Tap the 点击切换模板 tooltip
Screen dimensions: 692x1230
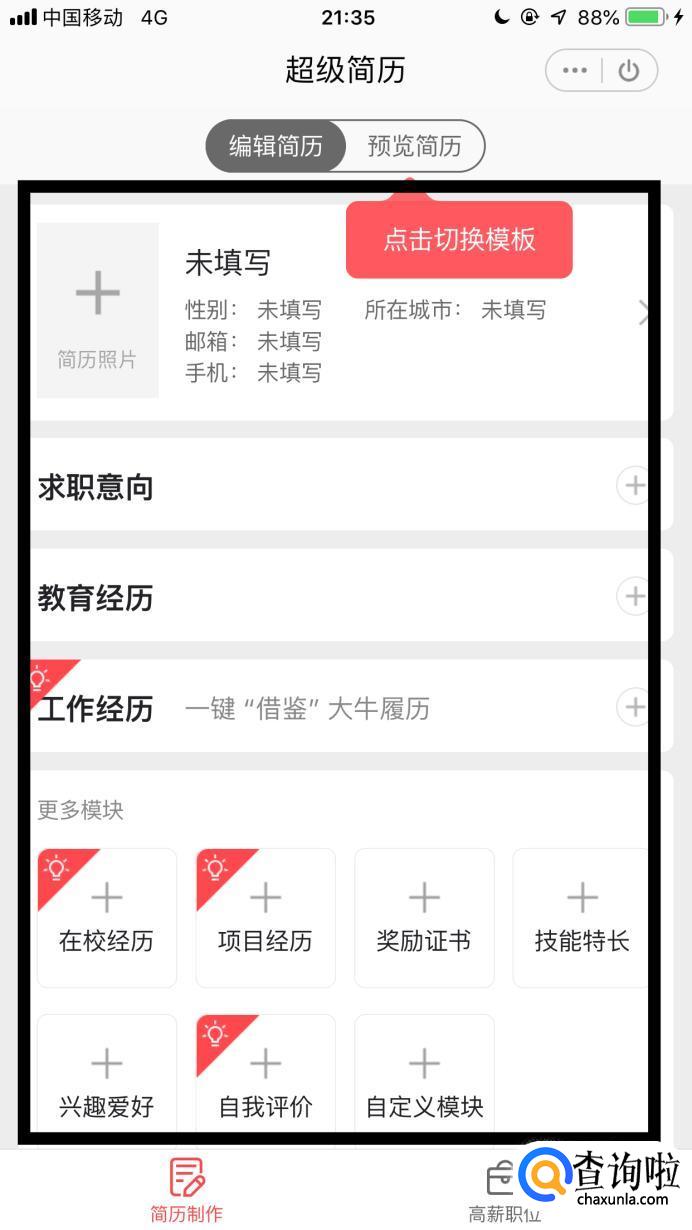[459, 240]
